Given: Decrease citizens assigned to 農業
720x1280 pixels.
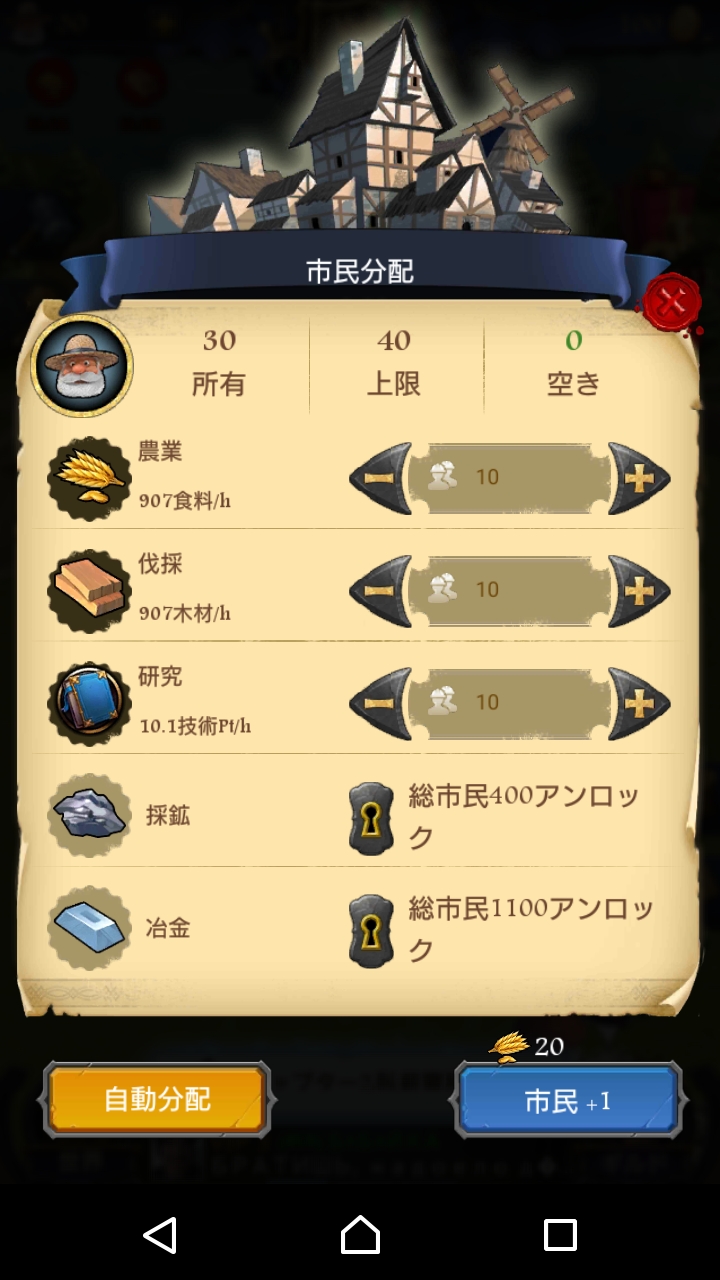Looking at the screenshot, I should click(380, 478).
